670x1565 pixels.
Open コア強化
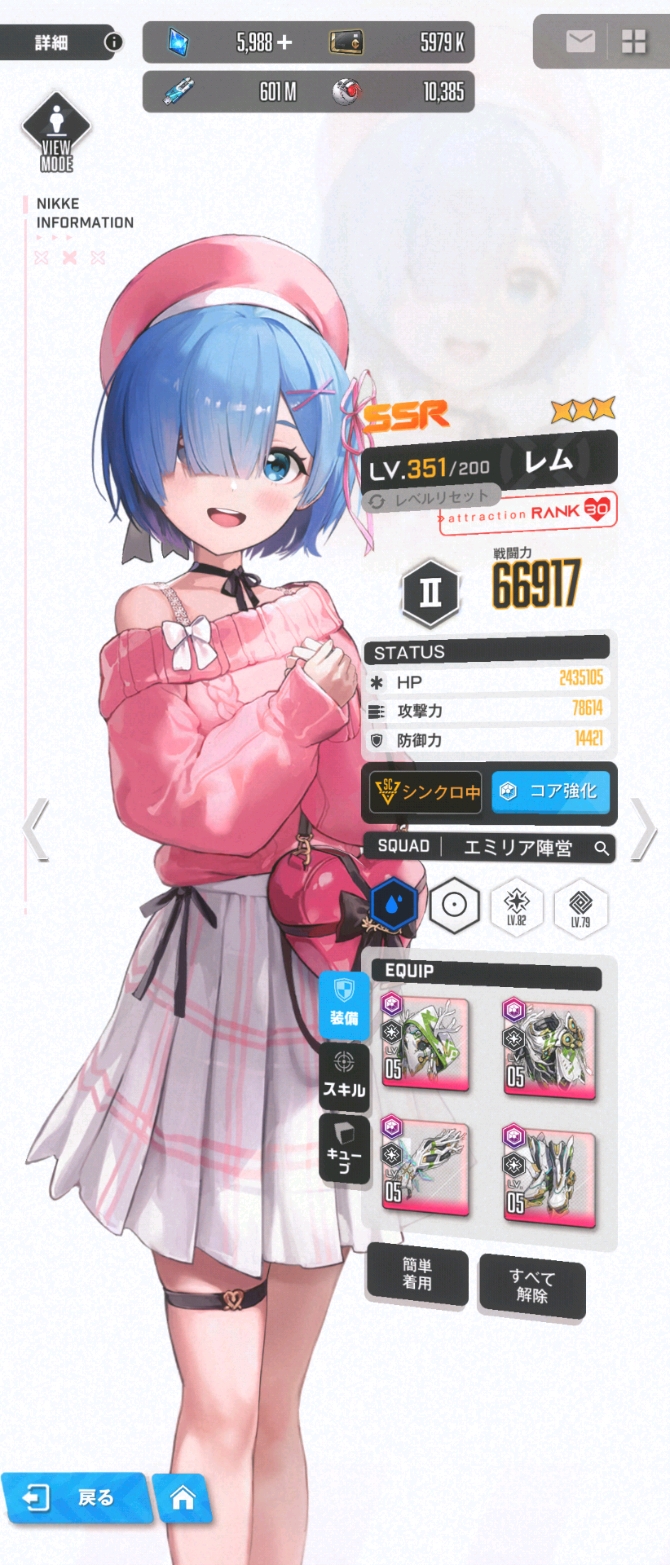pyautogui.click(x=551, y=791)
